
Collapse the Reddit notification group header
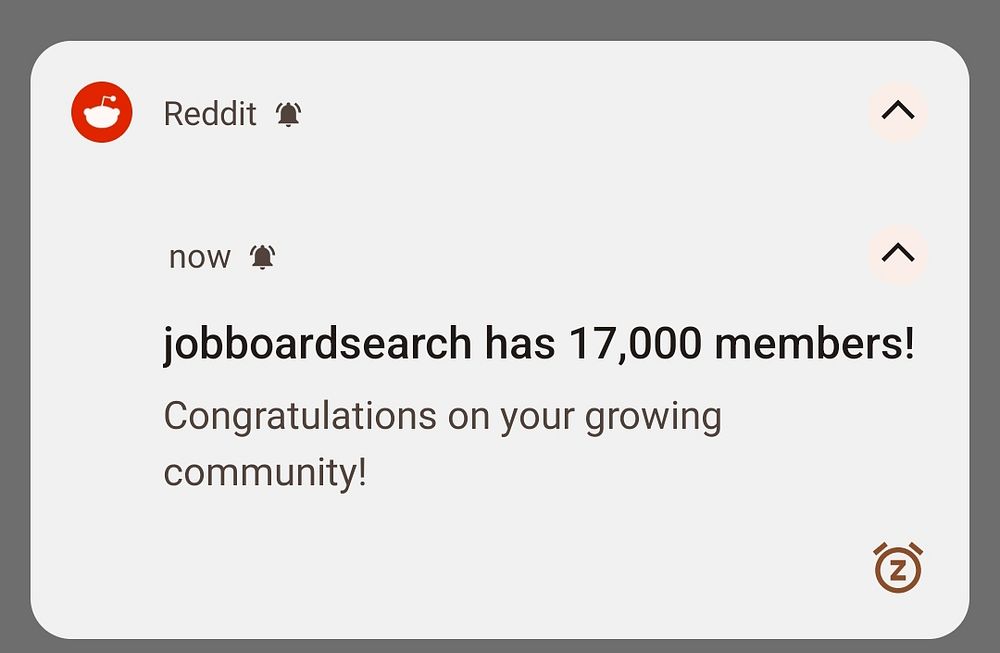pos(897,112)
